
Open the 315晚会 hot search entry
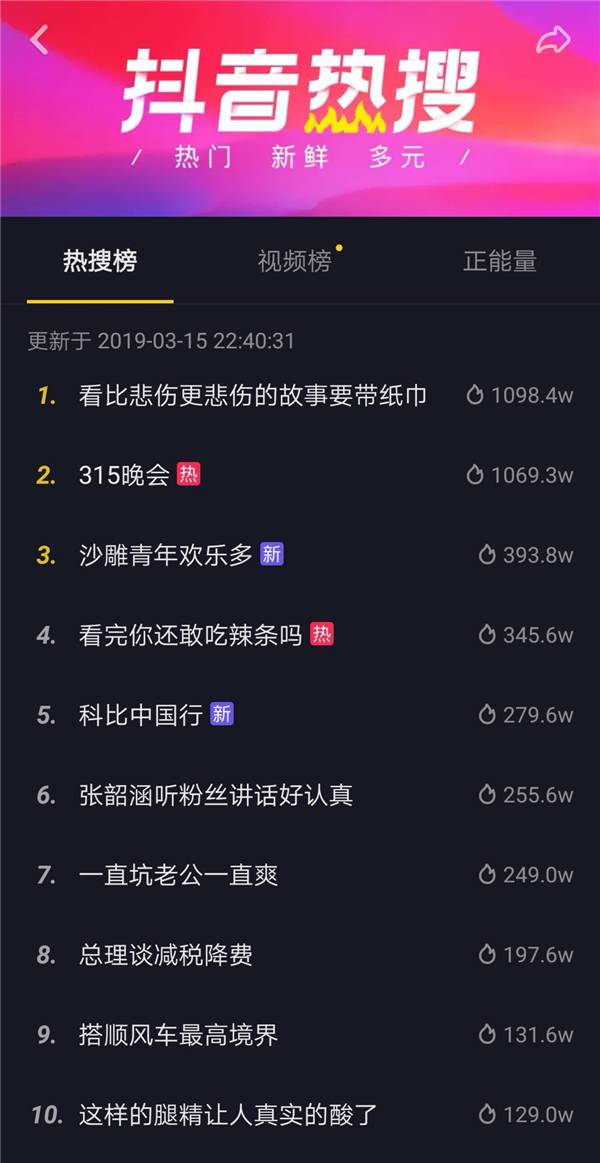125,475
